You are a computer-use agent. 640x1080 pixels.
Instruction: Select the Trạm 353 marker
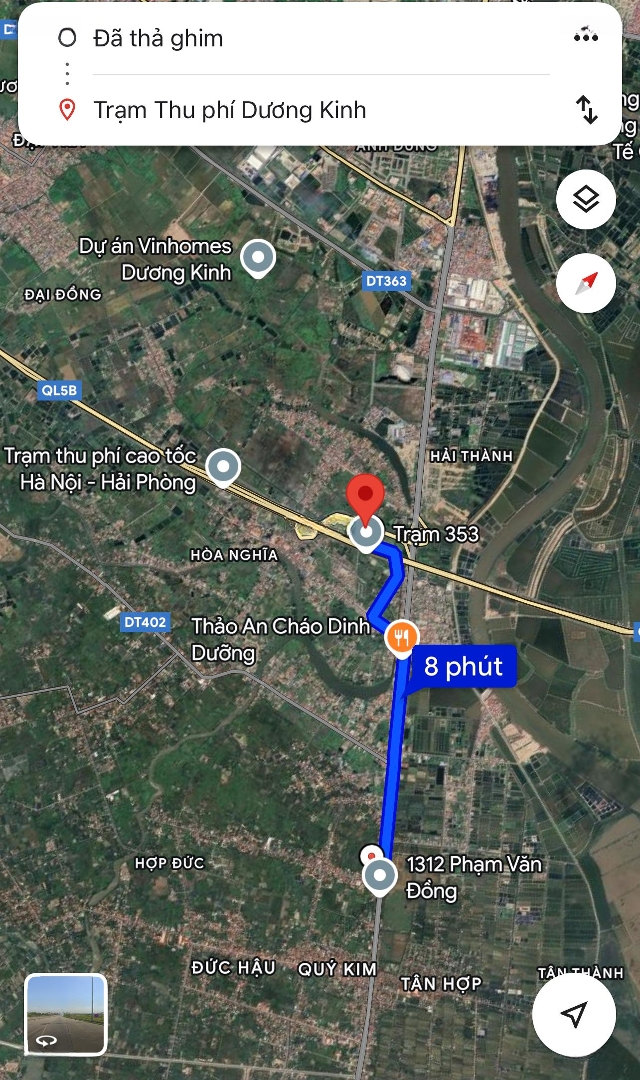[x=366, y=533]
